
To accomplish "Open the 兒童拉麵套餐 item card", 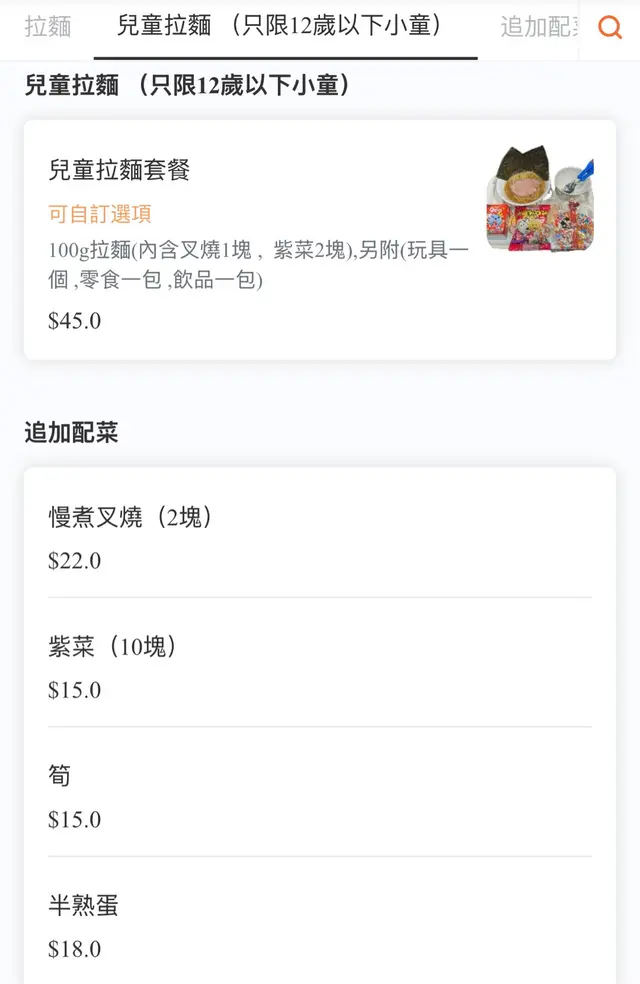I will tap(319, 240).
